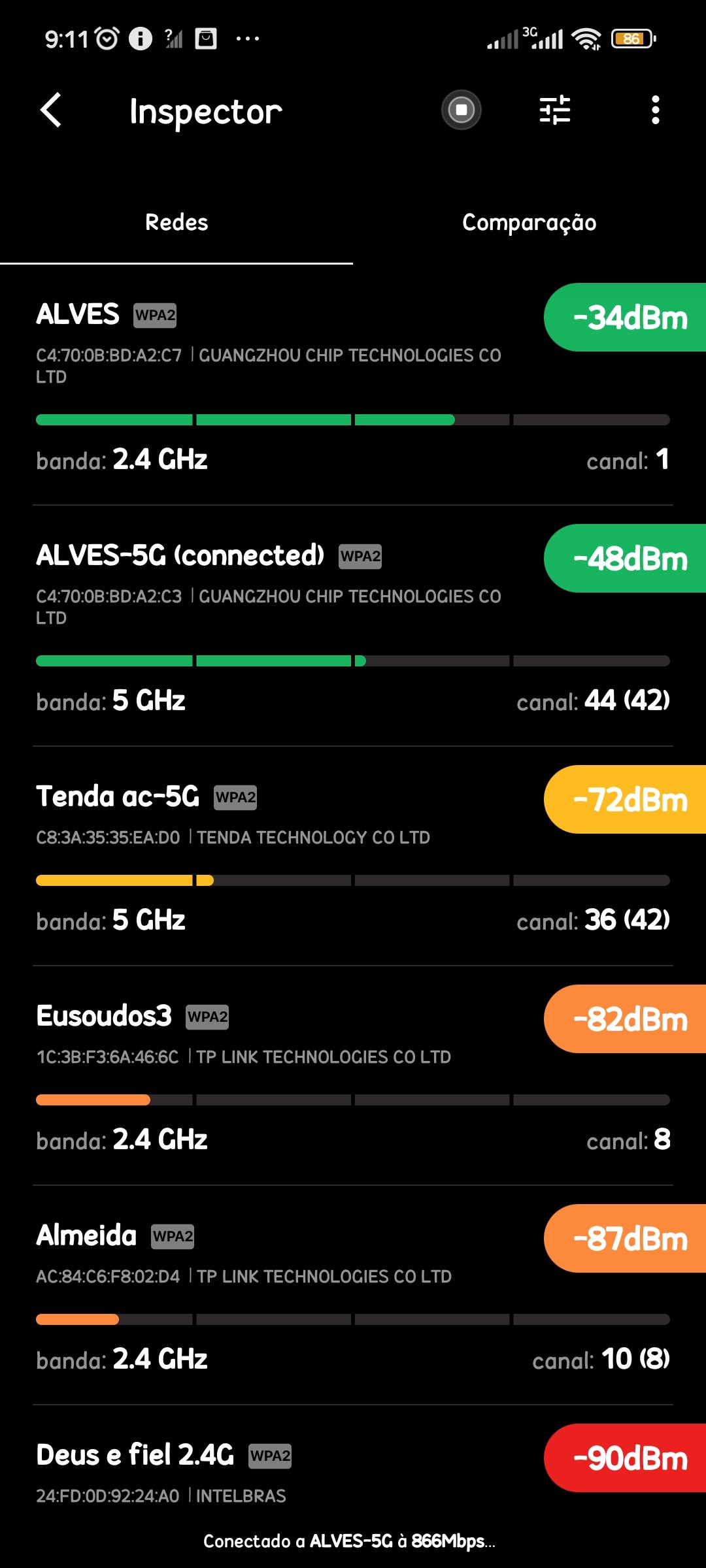Open the overflow menu
Screen dimensions: 706x1568
pos(655,110)
